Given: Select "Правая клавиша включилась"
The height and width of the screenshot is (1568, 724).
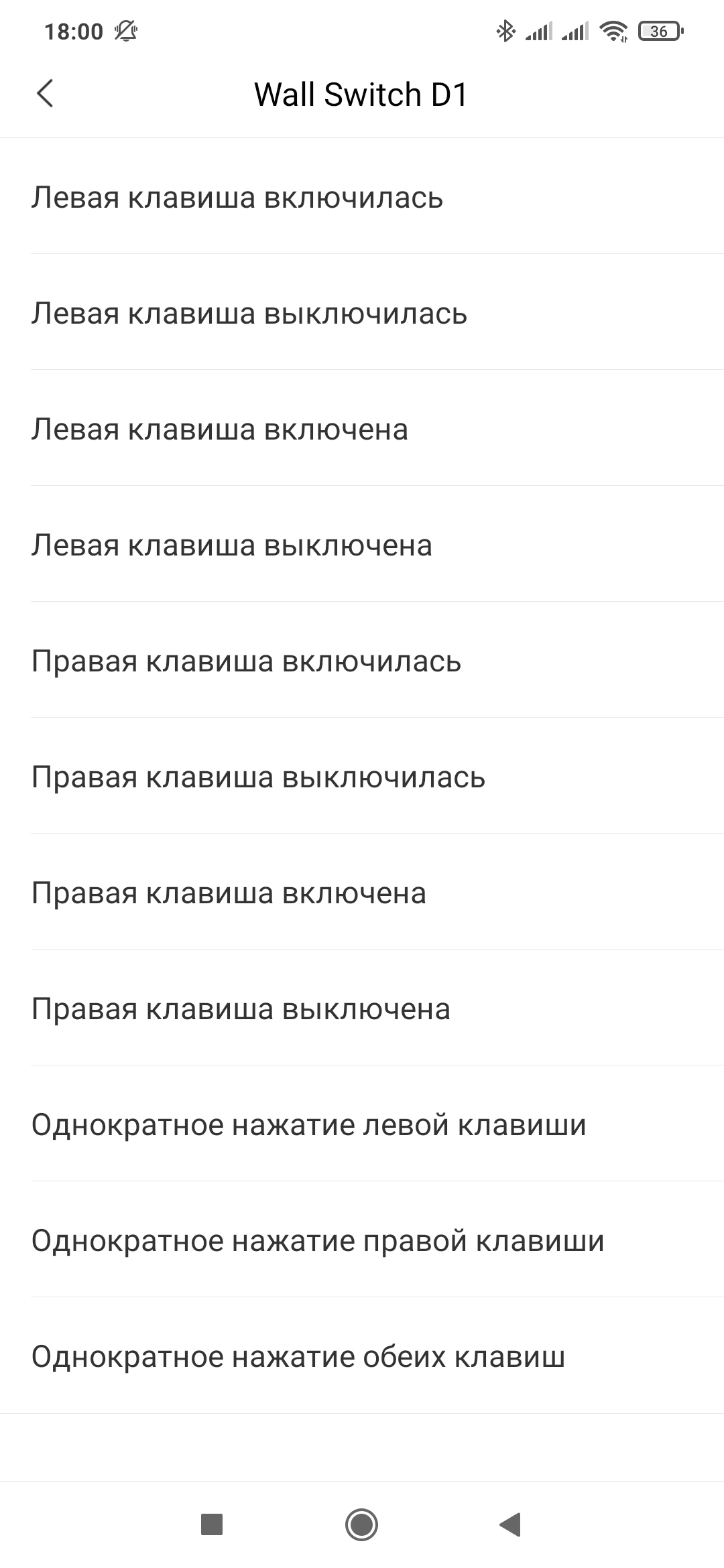Looking at the screenshot, I should click(x=362, y=660).
